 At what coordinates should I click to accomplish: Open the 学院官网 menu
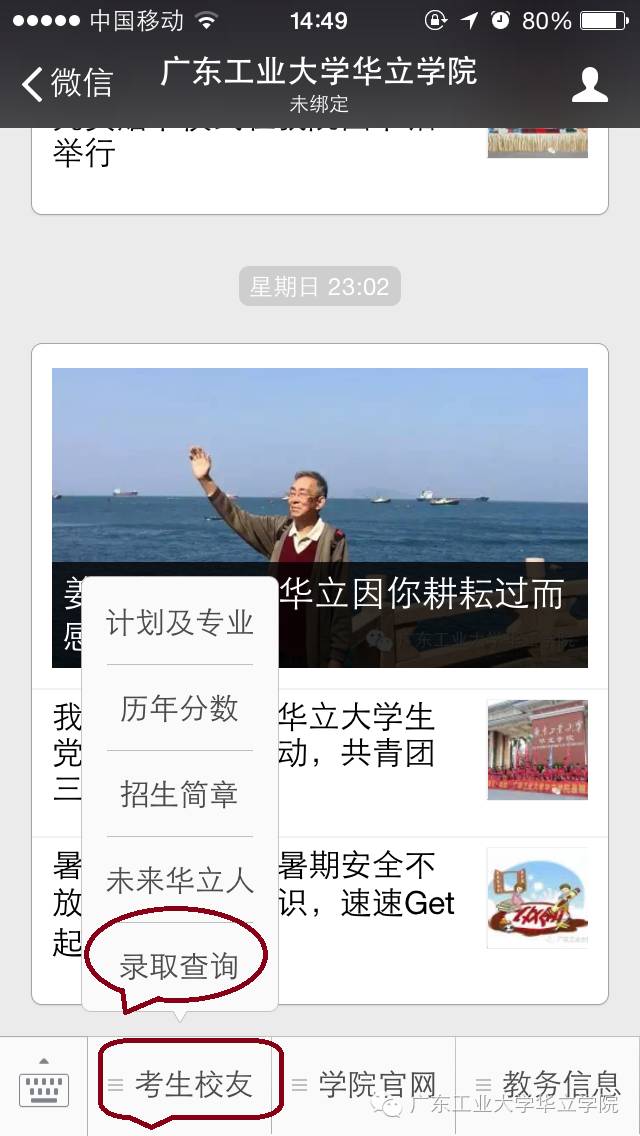(364, 1085)
